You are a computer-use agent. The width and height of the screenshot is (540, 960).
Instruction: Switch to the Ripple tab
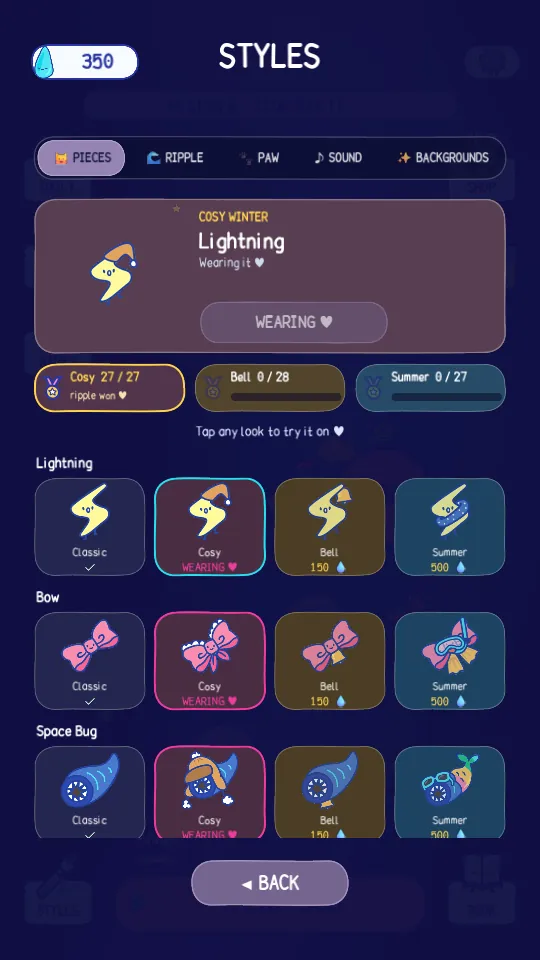175,158
